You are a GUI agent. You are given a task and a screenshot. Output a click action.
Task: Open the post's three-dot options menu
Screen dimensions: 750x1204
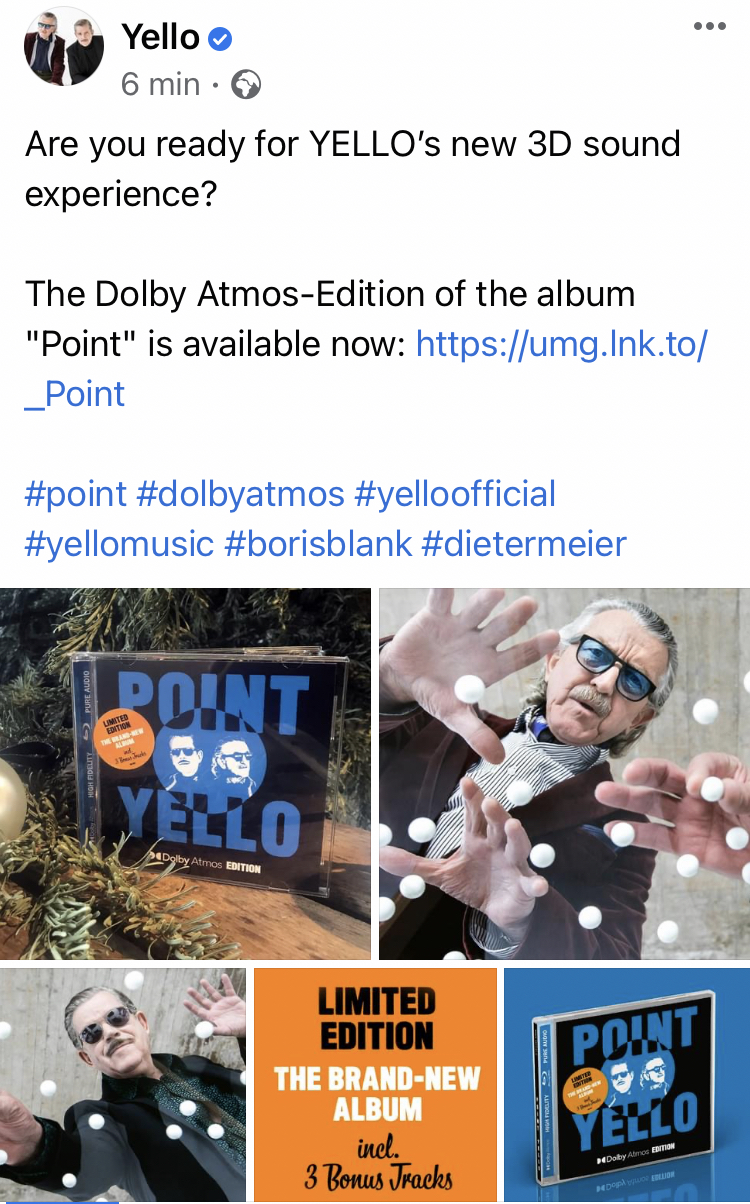709,27
